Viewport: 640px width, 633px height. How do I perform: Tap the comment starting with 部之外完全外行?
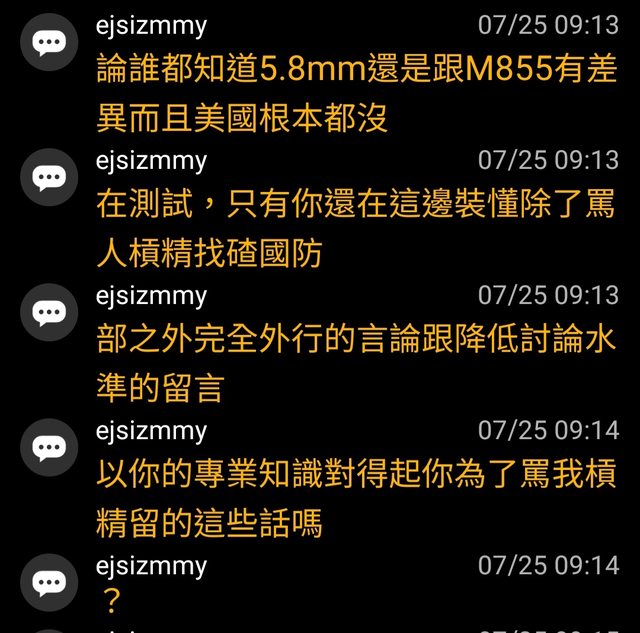[355, 363]
